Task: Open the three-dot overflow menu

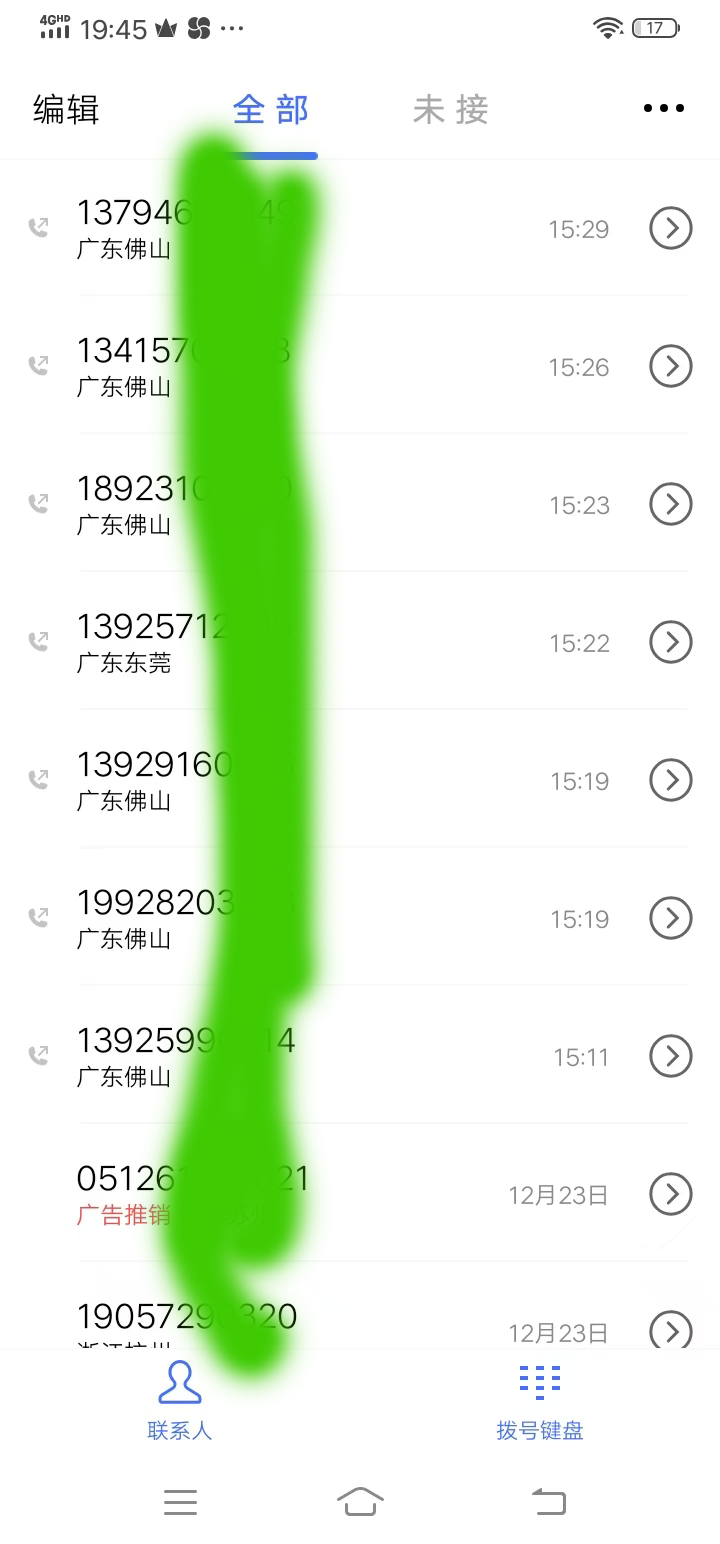Action: click(x=664, y=109)
